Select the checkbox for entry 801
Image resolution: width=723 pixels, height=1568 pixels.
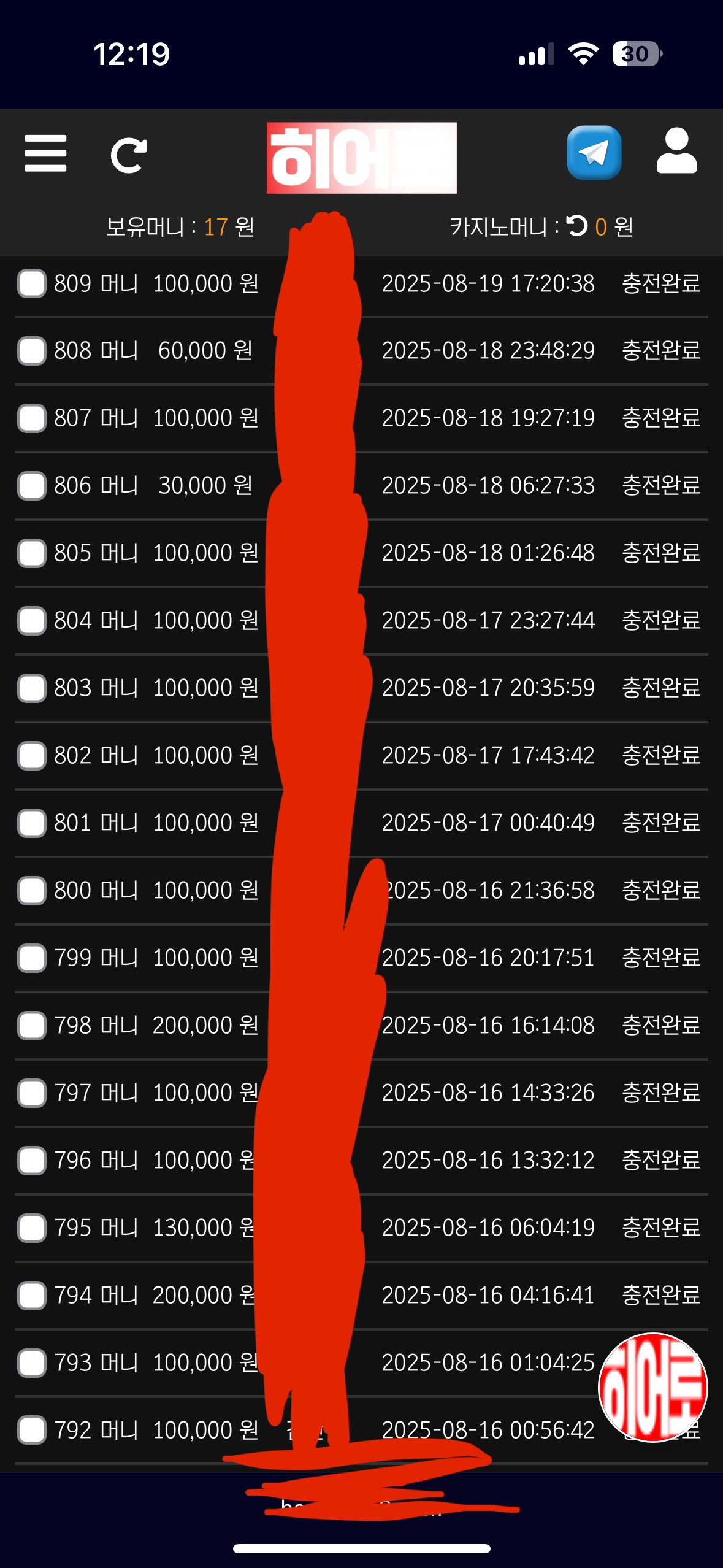pyautogui.click(x=32, y=823)
